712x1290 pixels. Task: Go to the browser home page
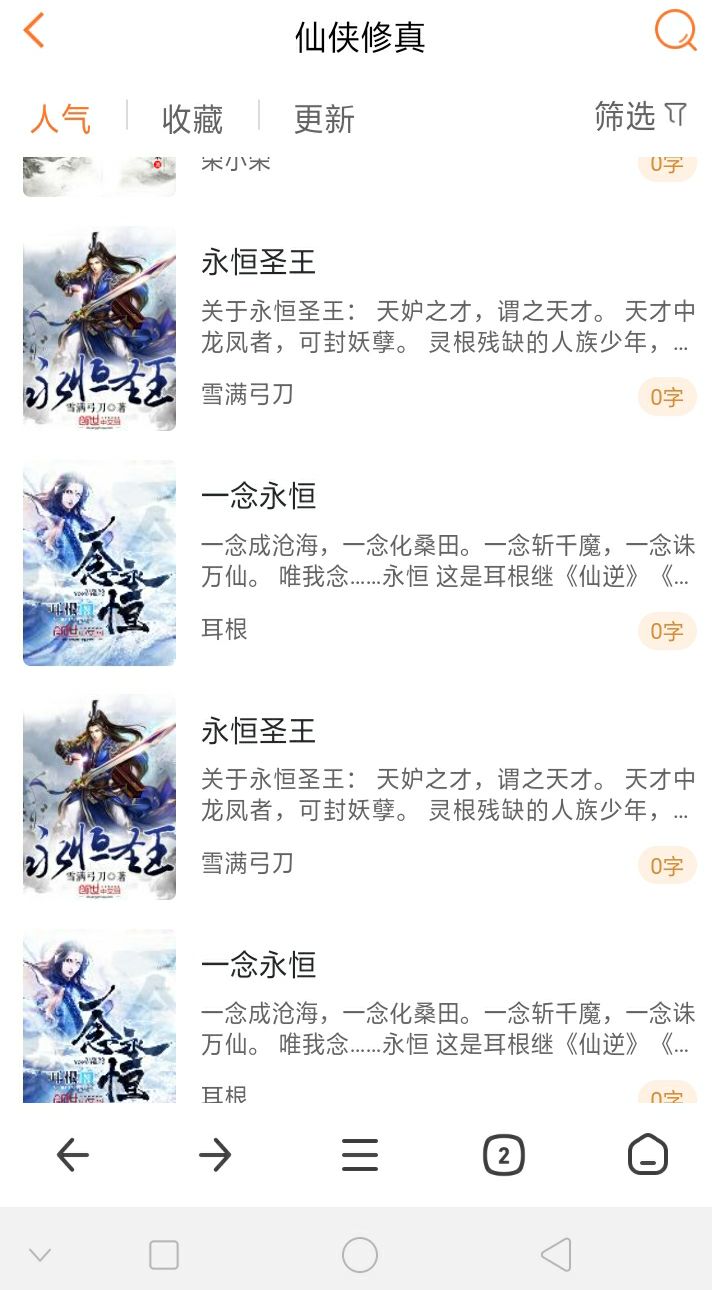coord(647,1156)
